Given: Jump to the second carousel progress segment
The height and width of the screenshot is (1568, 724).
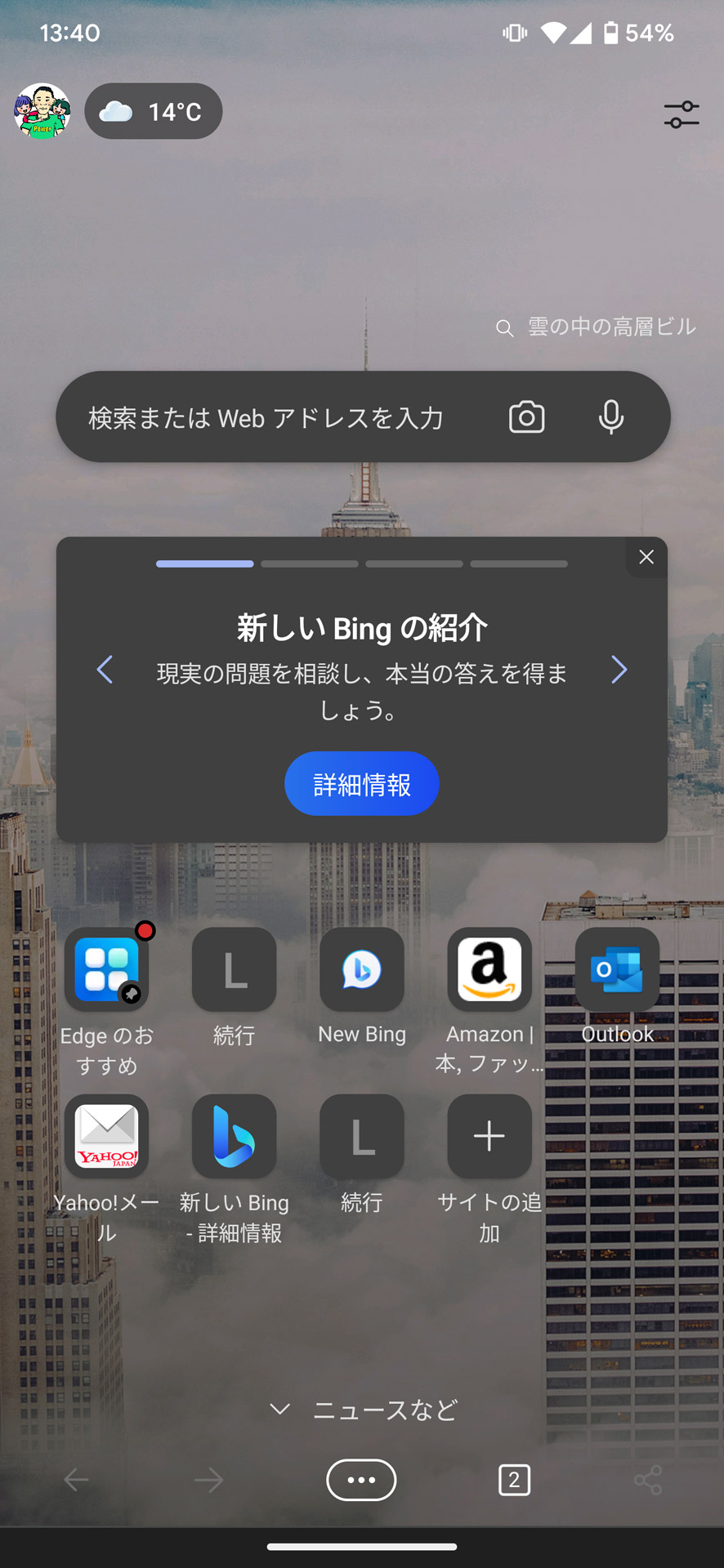Looking at the screenshot, I should (309, 563).
